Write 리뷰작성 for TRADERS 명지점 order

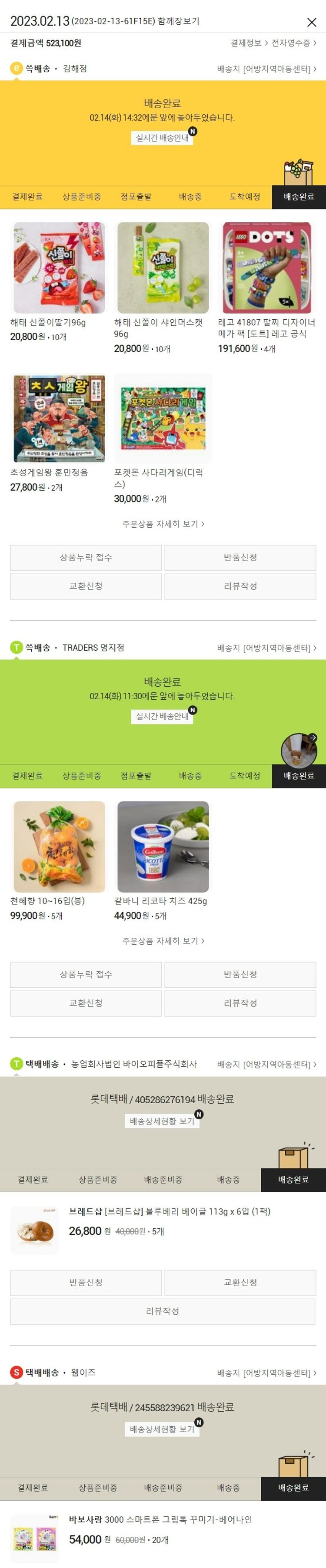(240, 1003)
